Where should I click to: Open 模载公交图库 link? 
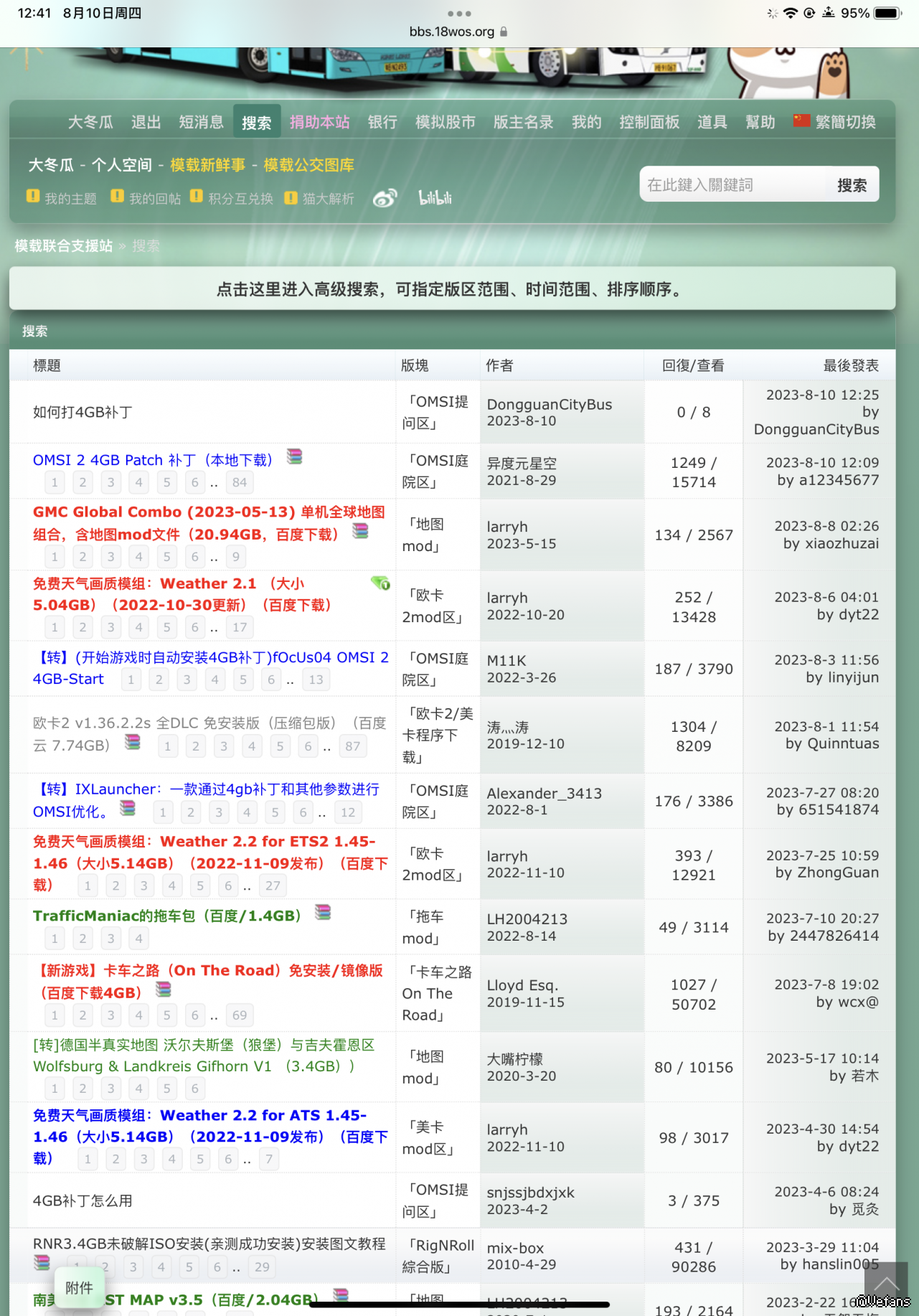click(308, 165)
